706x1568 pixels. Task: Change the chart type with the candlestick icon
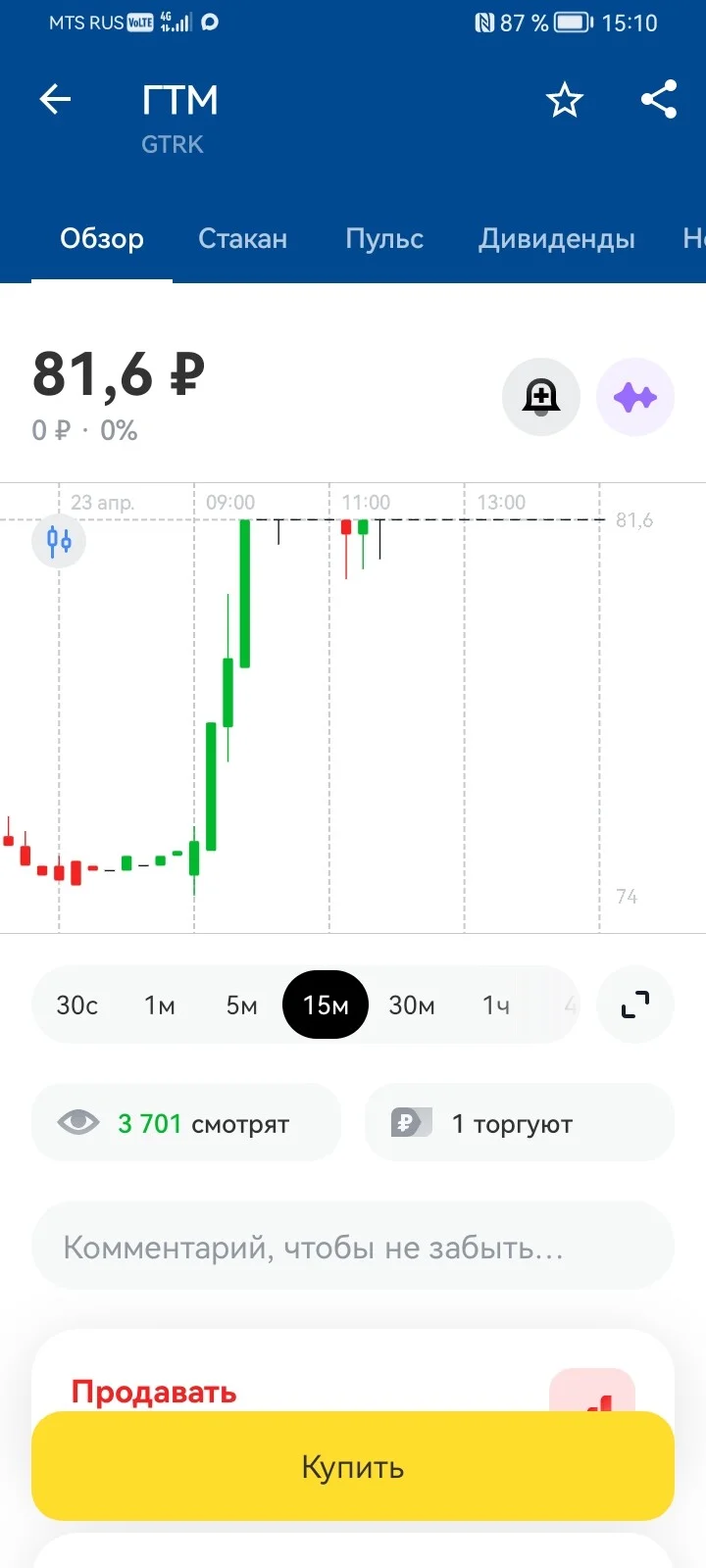[x=59, y=540]
